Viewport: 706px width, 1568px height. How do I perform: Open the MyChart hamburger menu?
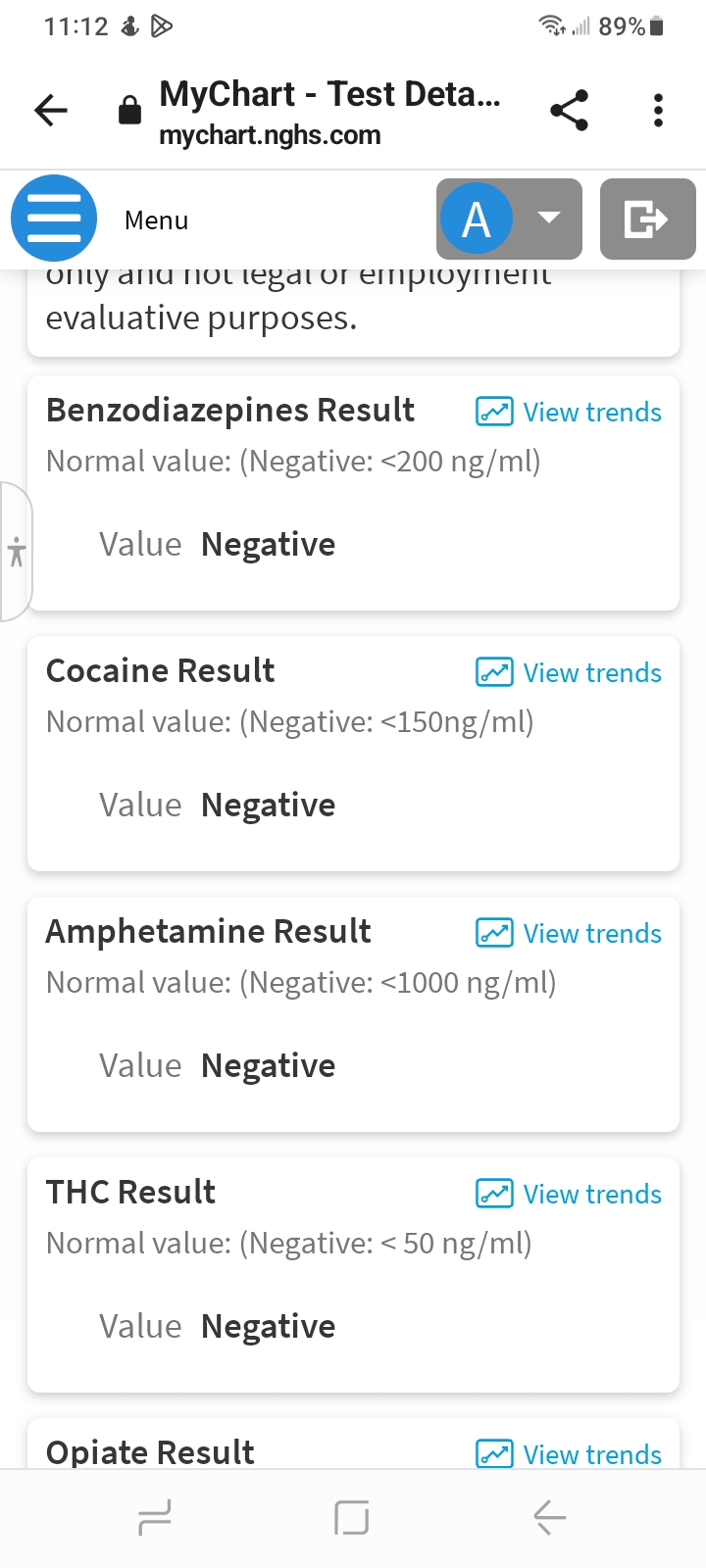[54, 219]
